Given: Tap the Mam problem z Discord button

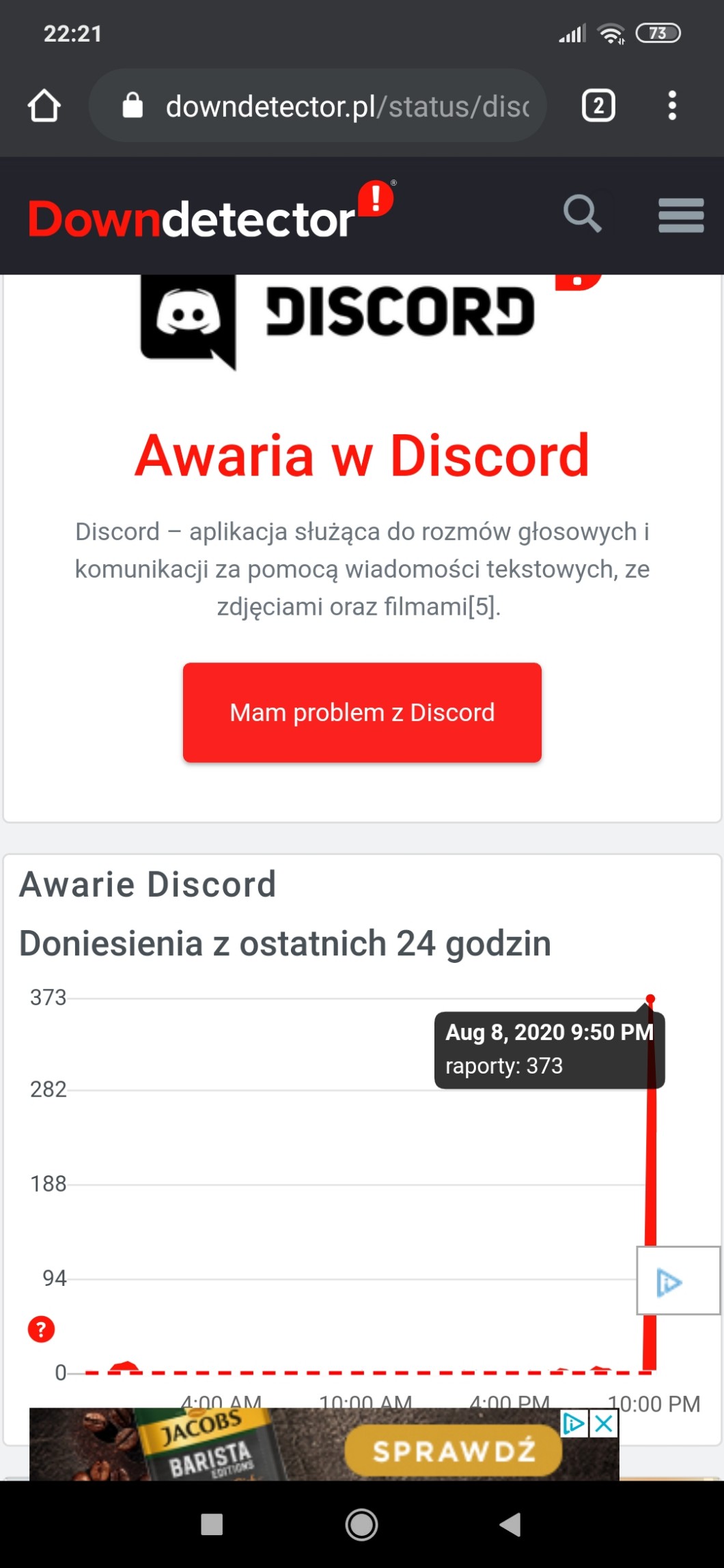Looking at the screenshot, I should 362,712.
